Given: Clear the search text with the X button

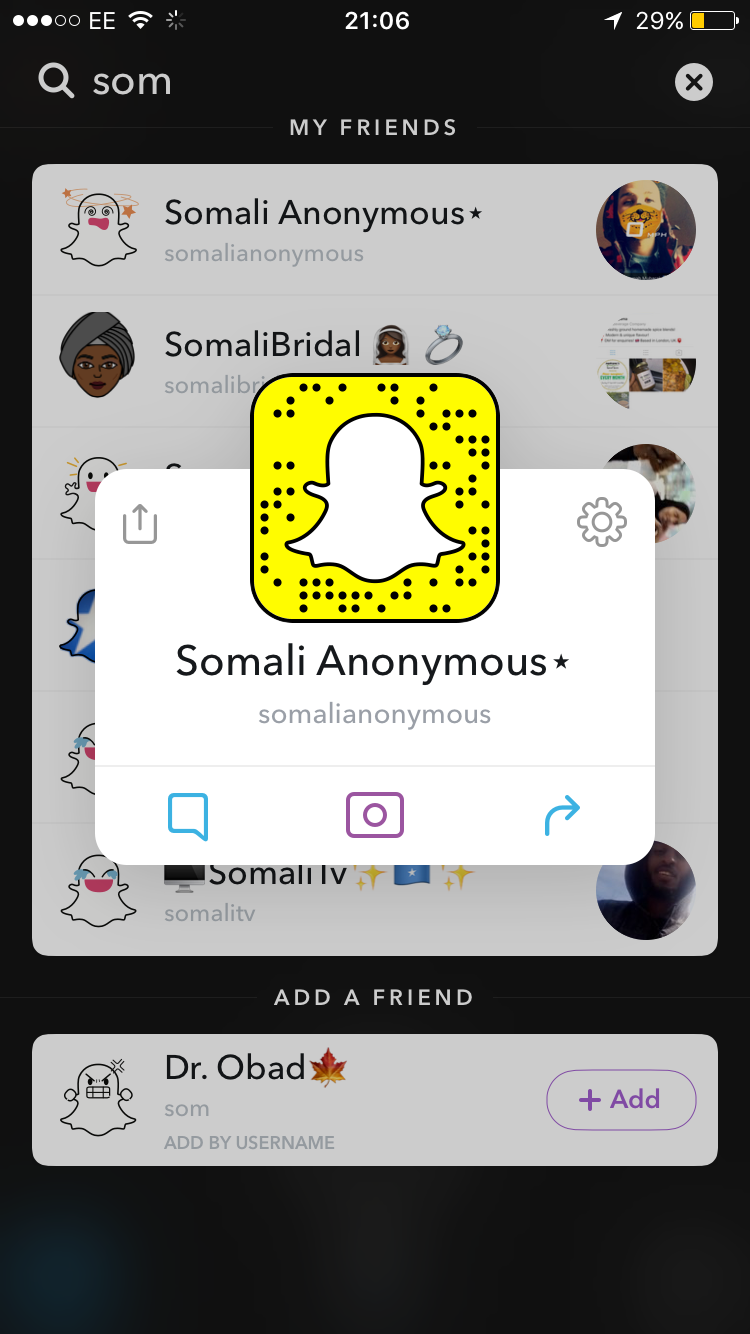Looking at the screenshot, I should click(694, 82).
